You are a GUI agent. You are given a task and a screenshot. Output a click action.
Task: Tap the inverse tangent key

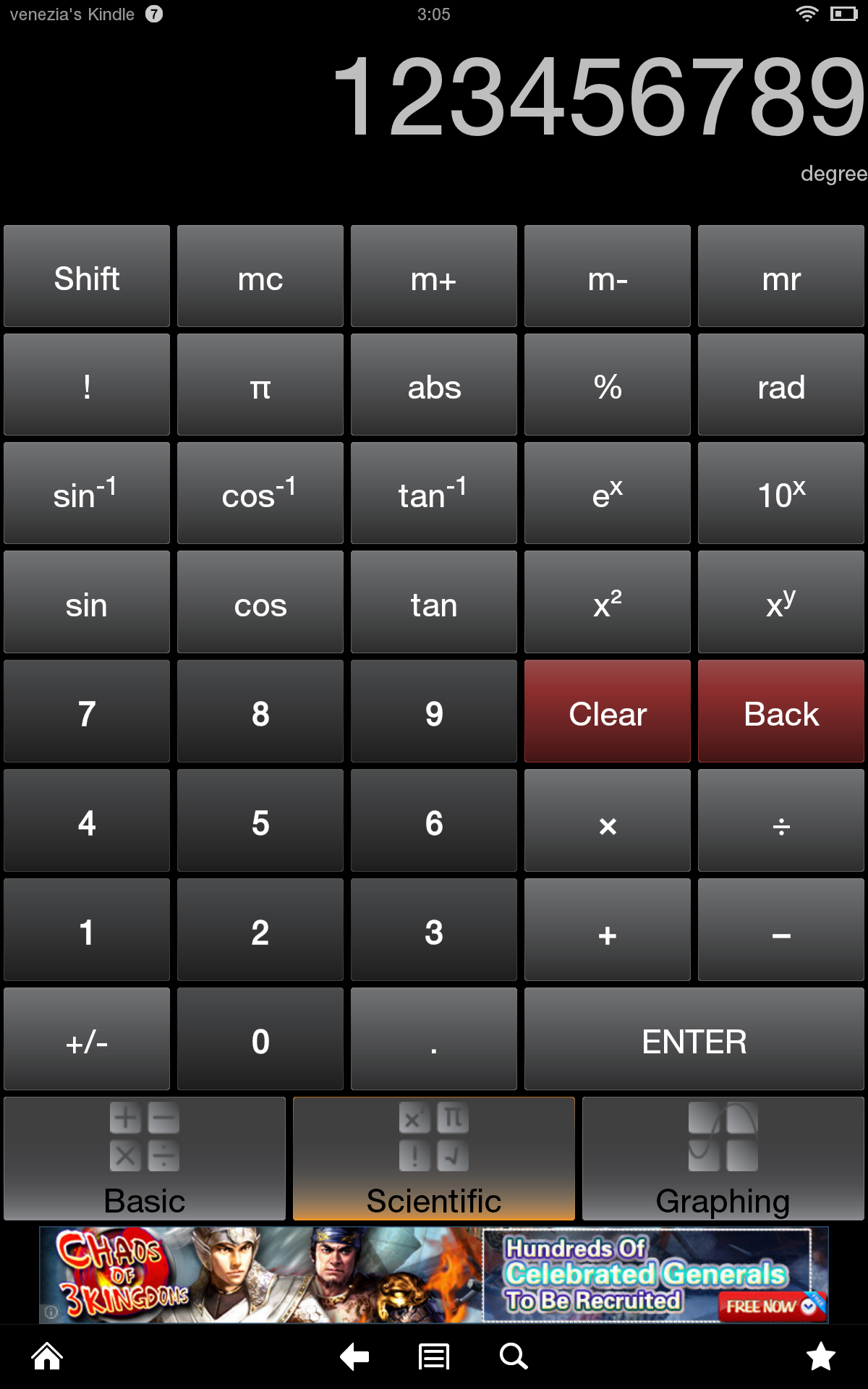pos(433,493)
